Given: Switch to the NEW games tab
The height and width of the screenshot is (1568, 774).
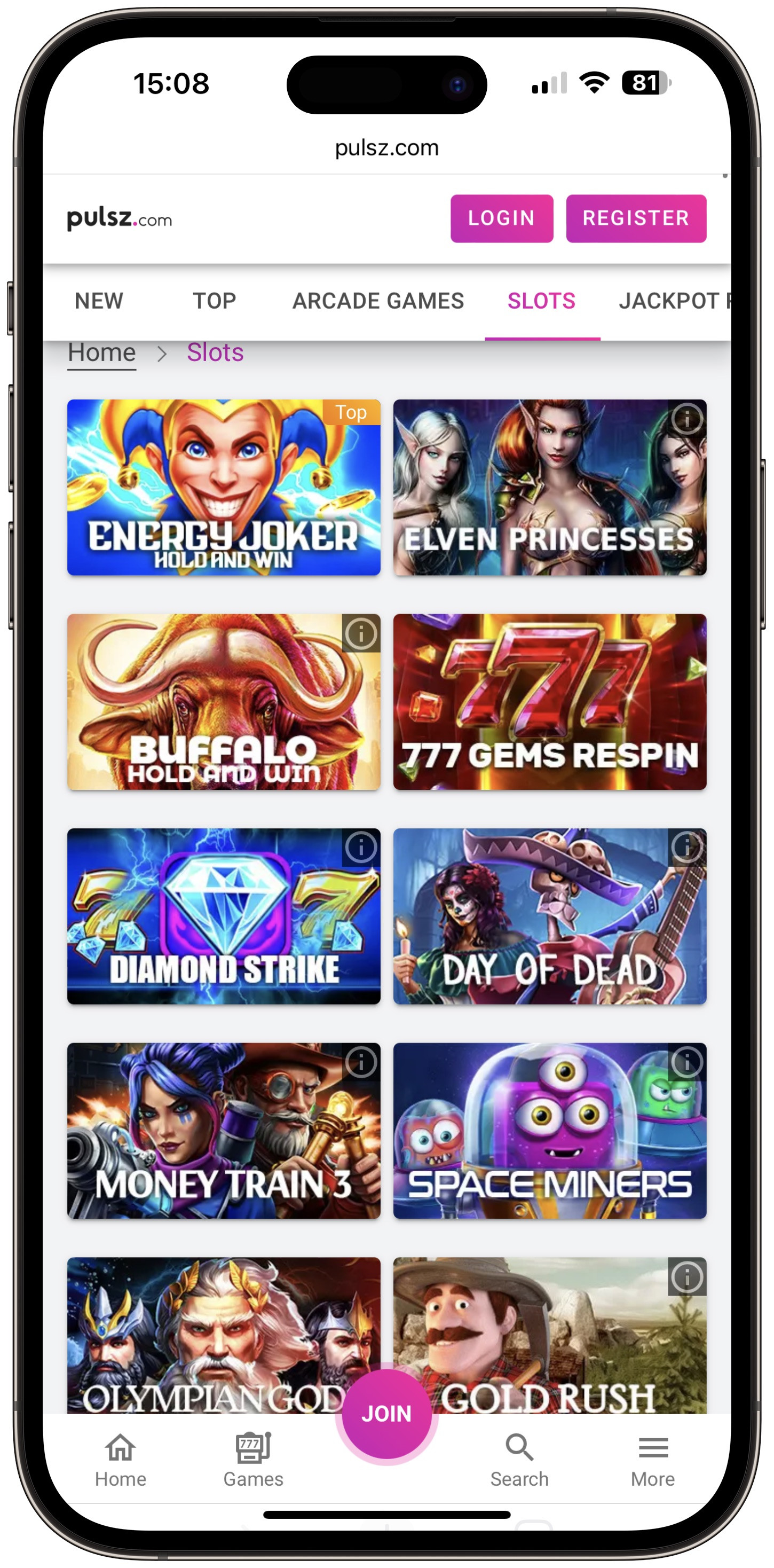Looking at the screenshot, I should click(x=98, y=300).
